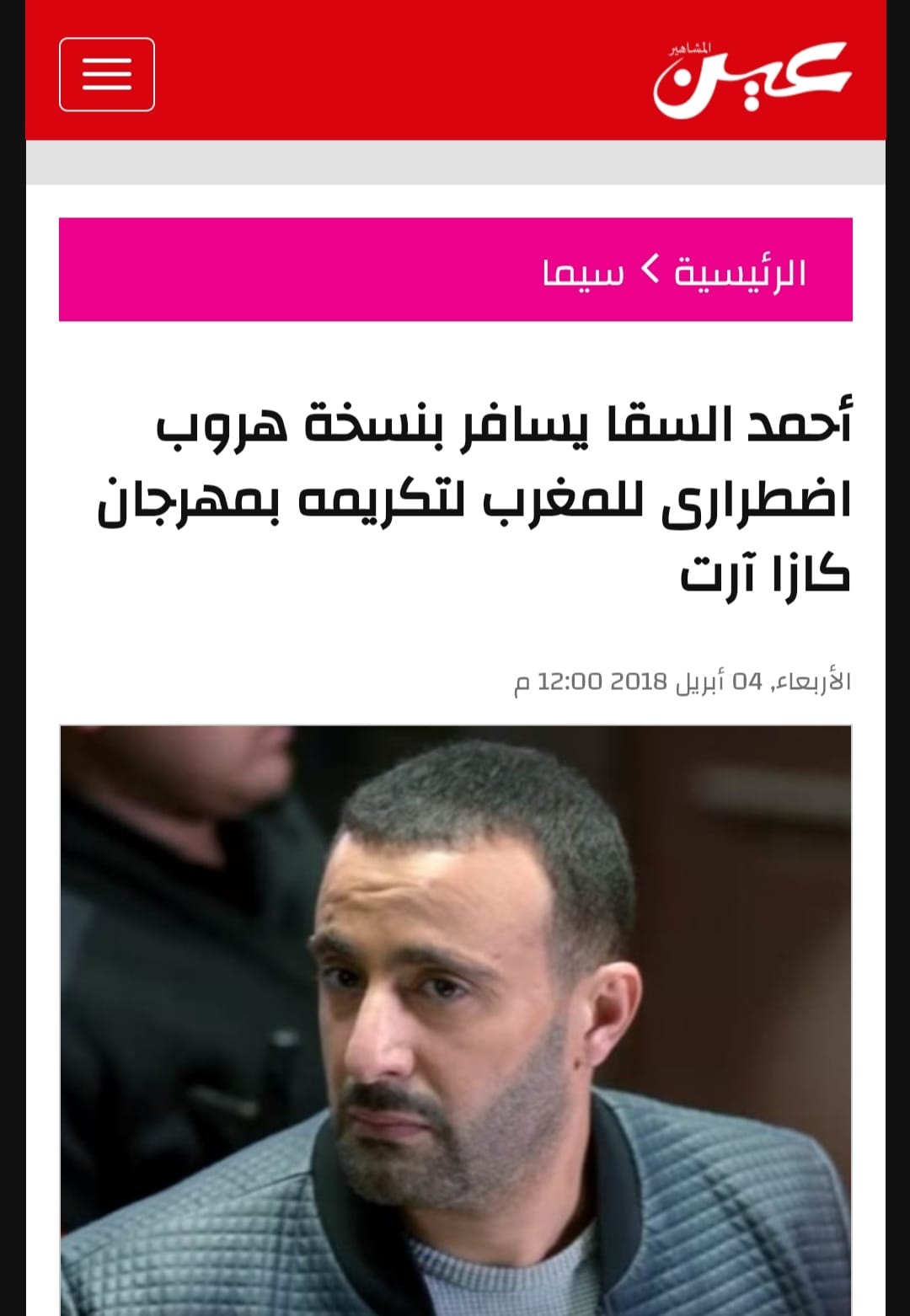Open the سيما category breadcrumb

(583, 272)
